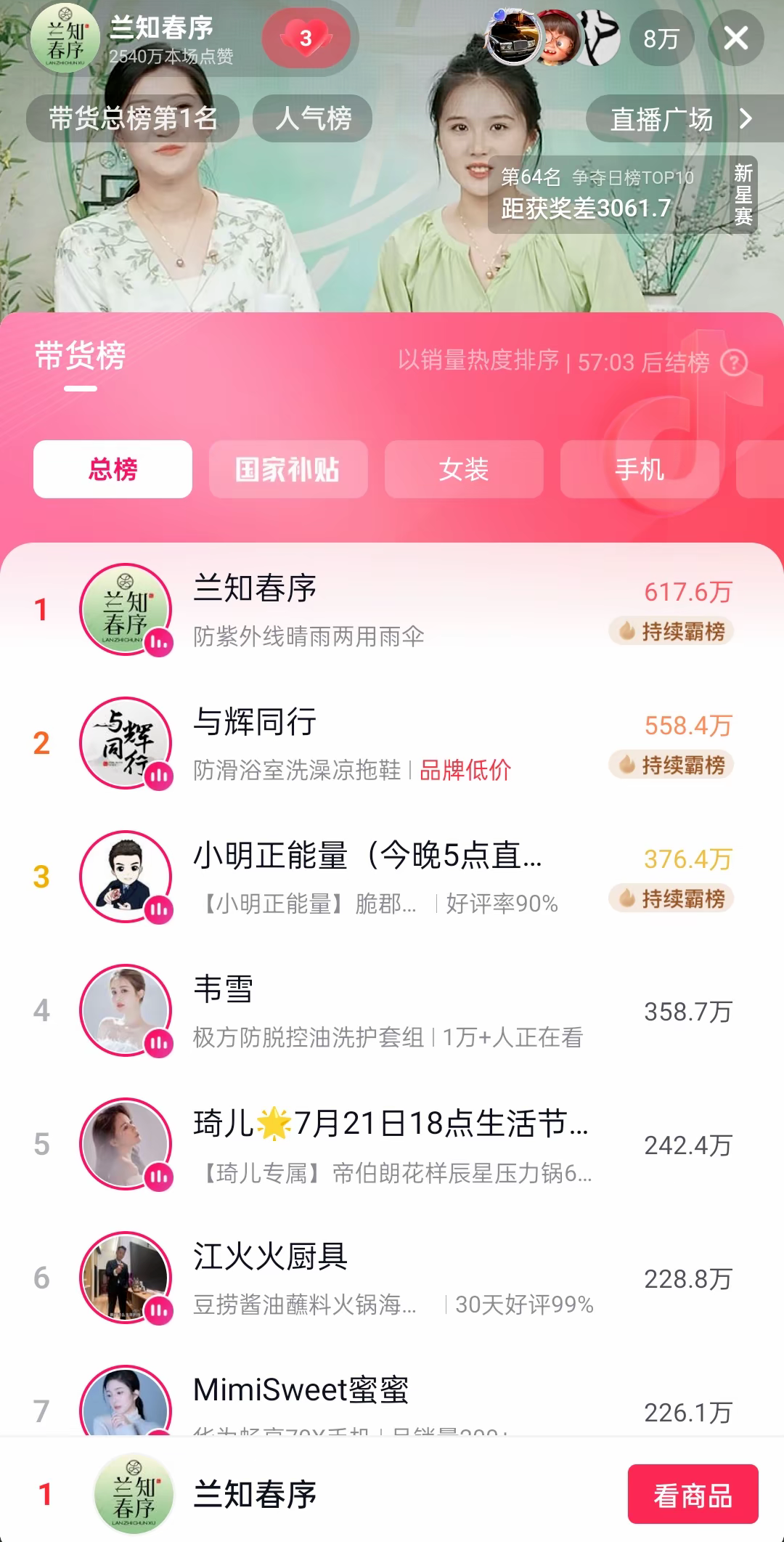This screenshot has height=1542, width=784.
Task: Open 兰知春序 host profile at top
Action: click(x=65, y=38)
